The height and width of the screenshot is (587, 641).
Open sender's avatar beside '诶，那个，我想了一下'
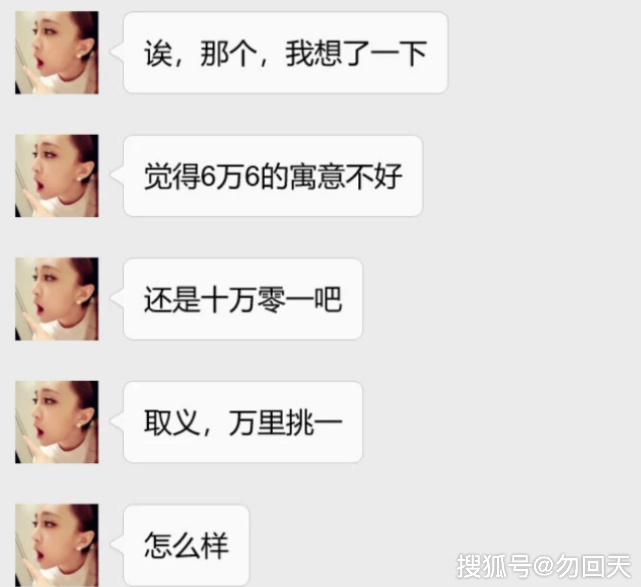pos(57,52)
